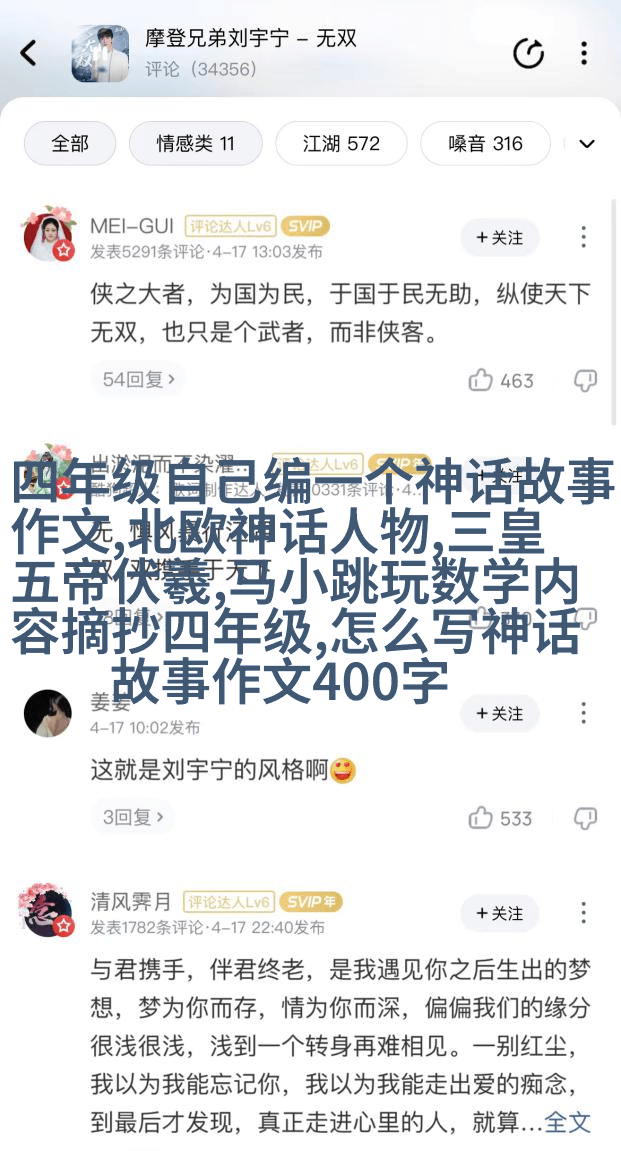View the 54回复 on MEI-GUI's comment
Screen dimensions: 621x1151
pyautogui.click(x=139, y=379)
